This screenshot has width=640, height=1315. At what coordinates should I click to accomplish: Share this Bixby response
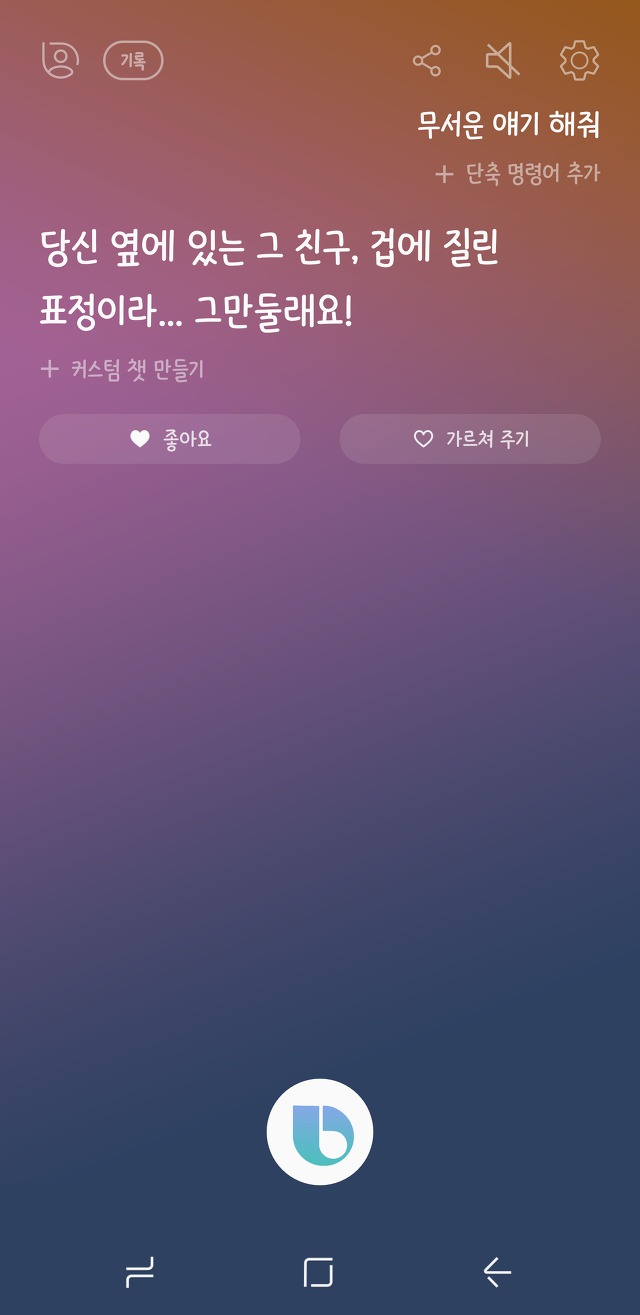tap(427, 60)
